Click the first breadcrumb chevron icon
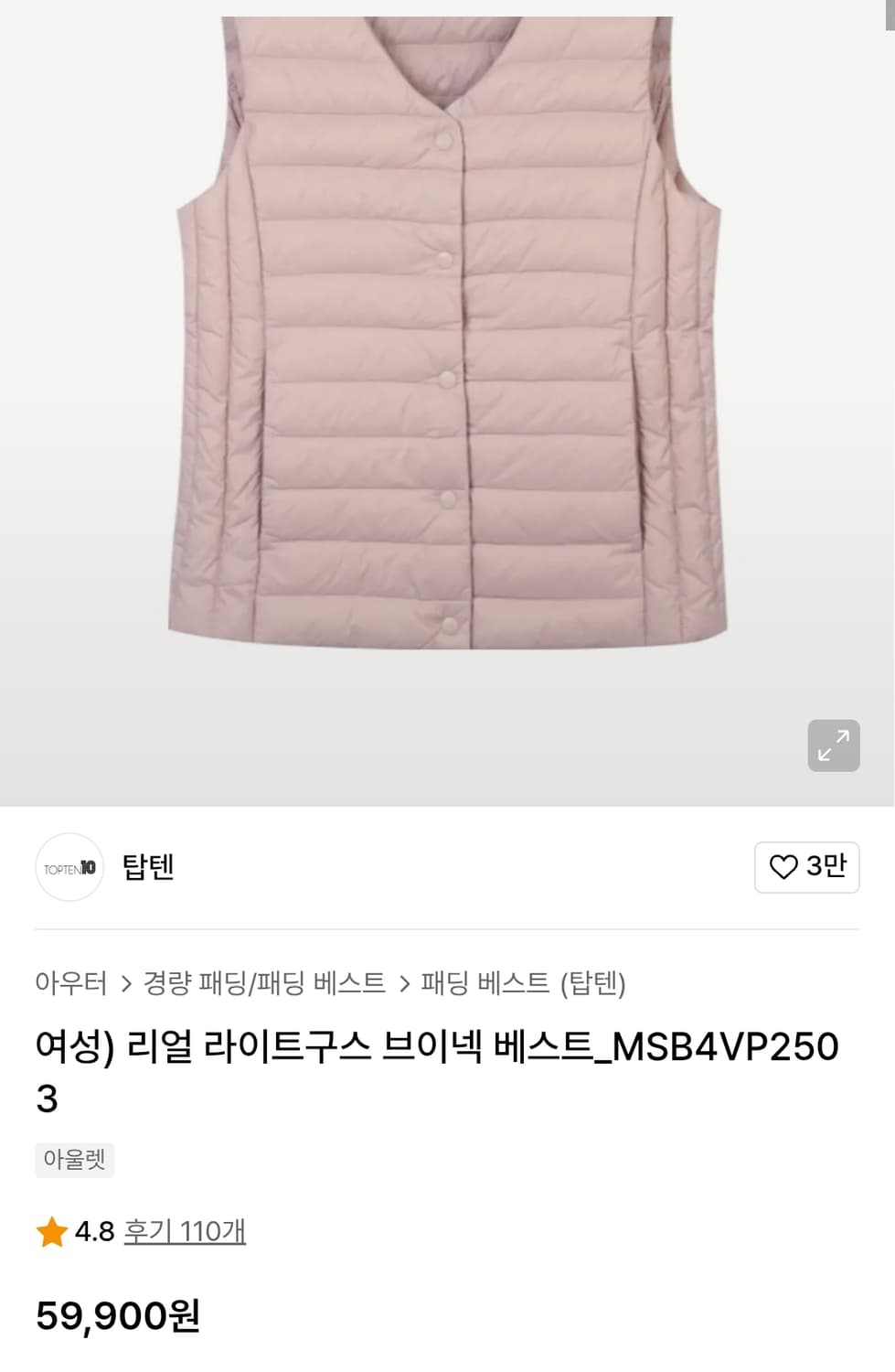This screenshot has width=895, height=1372. click(x=125, y=983)
